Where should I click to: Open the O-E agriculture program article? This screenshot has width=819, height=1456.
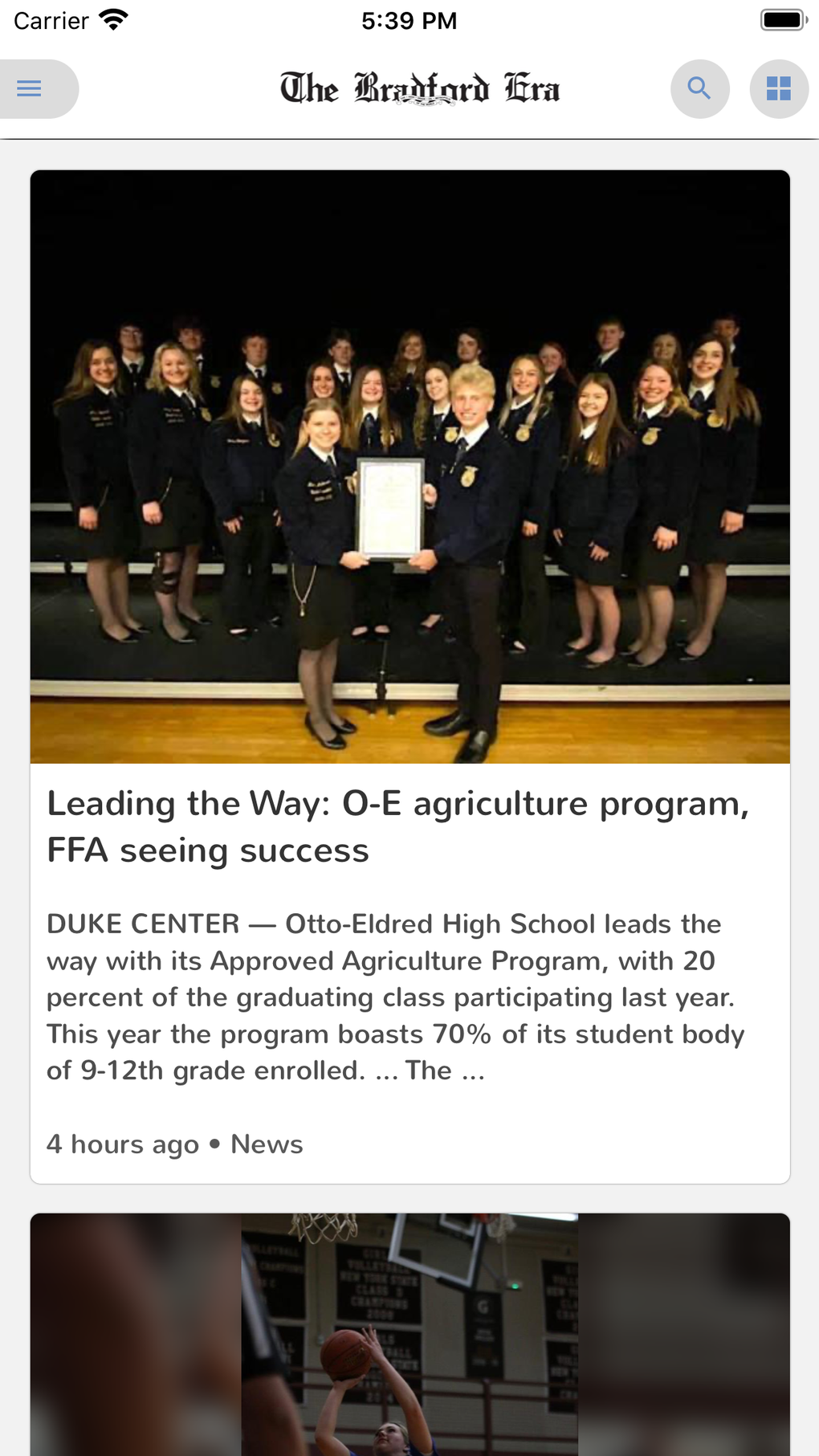click(x=397, y=826)
